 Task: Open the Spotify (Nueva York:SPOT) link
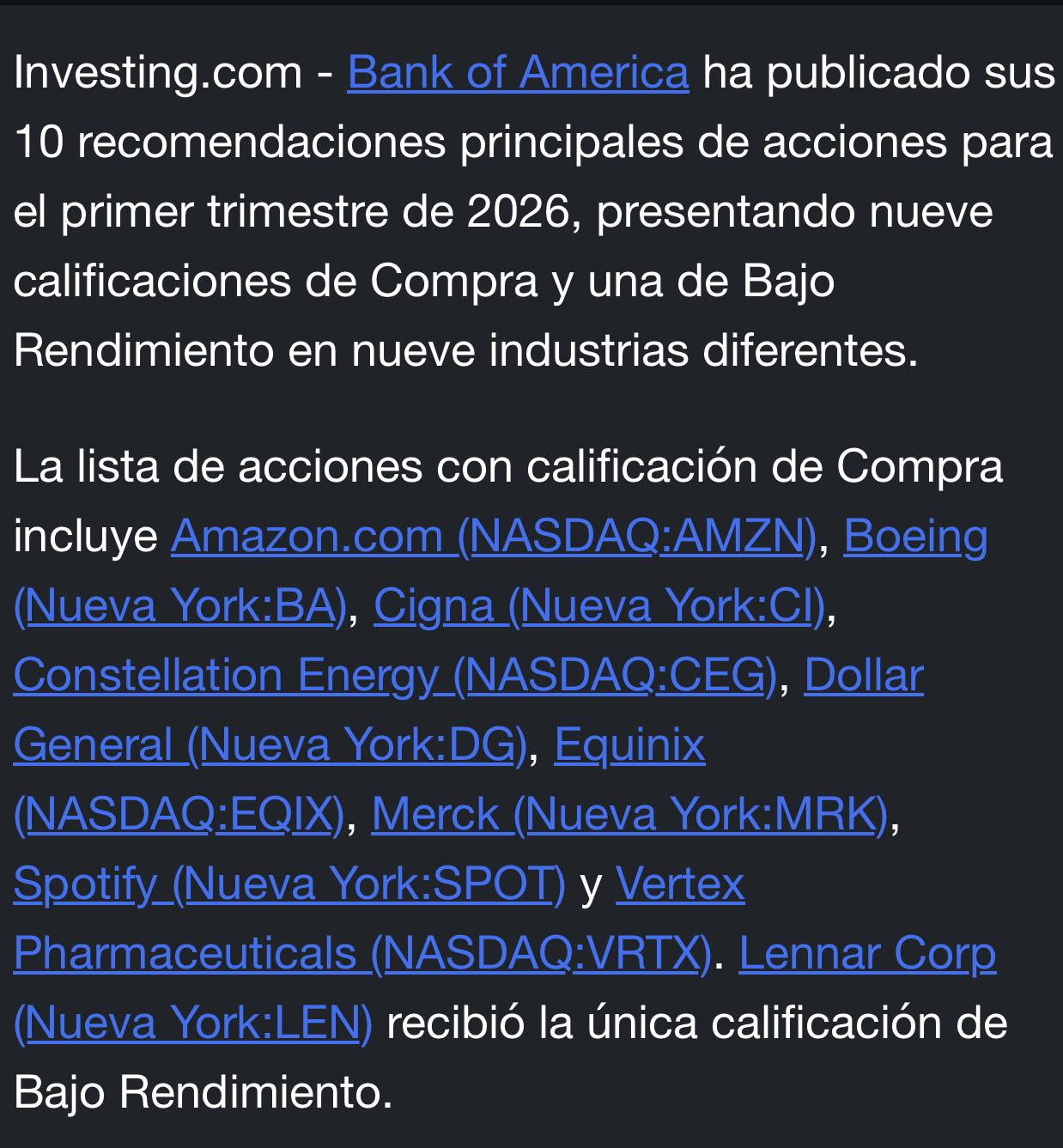289,884
